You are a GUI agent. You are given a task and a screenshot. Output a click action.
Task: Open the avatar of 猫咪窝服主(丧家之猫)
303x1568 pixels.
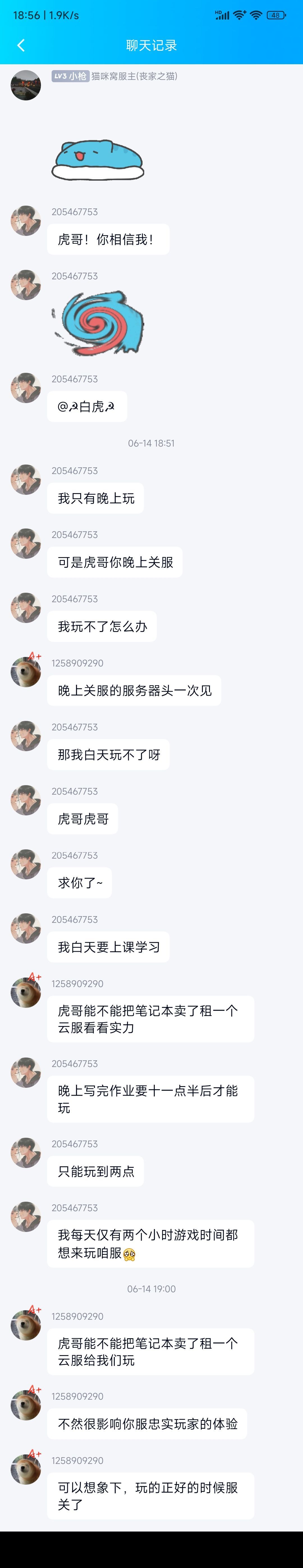[x=26, y=85]
